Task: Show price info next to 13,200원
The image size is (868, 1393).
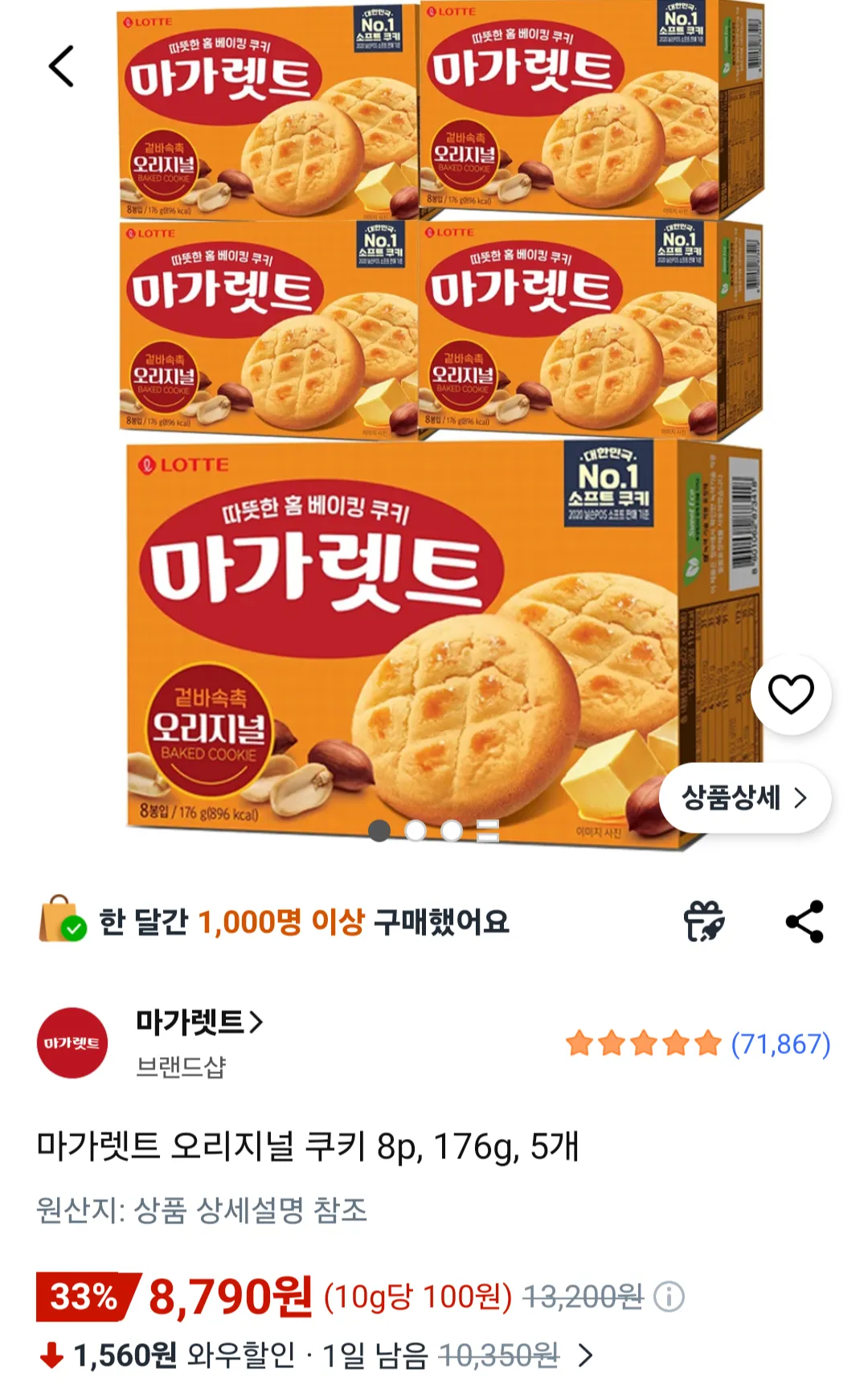Action: click(669, 1296)
